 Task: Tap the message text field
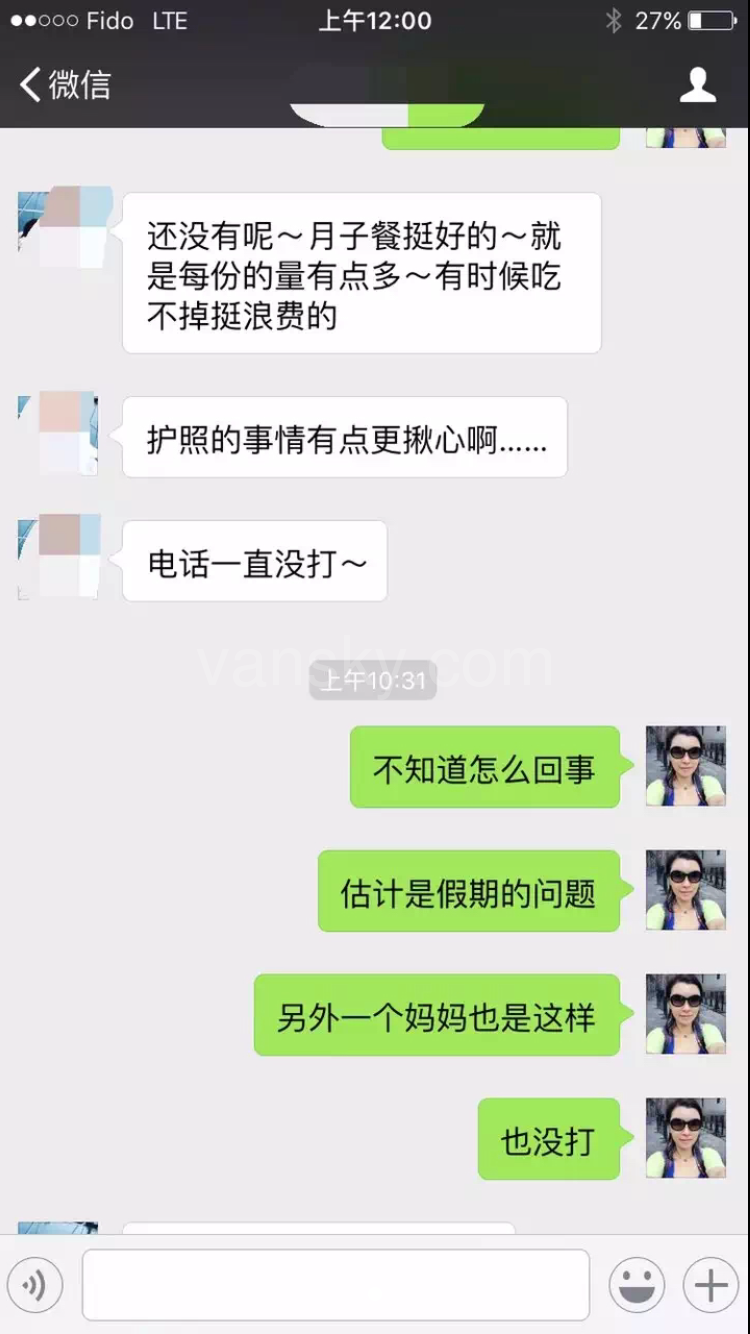coord(335,1285)
